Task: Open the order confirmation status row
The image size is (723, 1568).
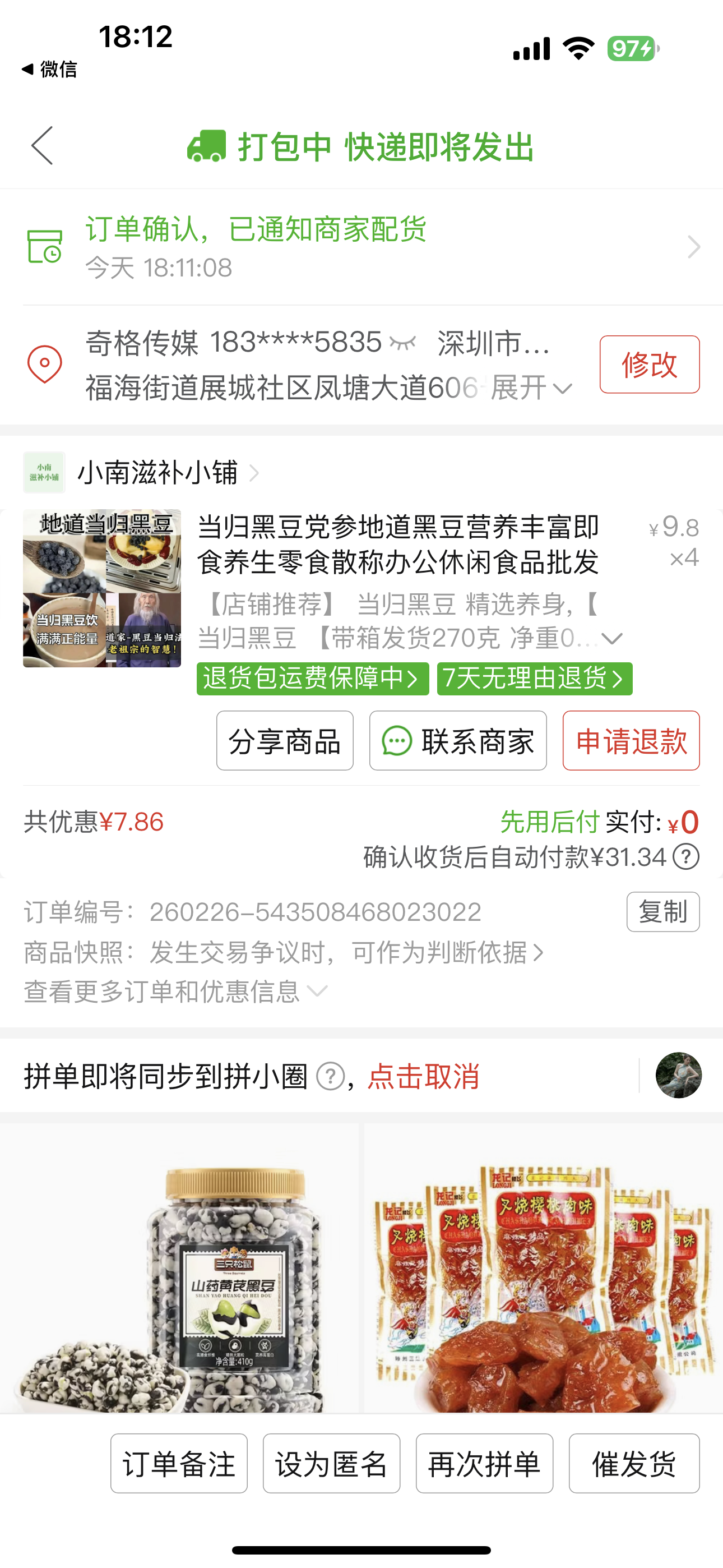Action: coord(361,247)
